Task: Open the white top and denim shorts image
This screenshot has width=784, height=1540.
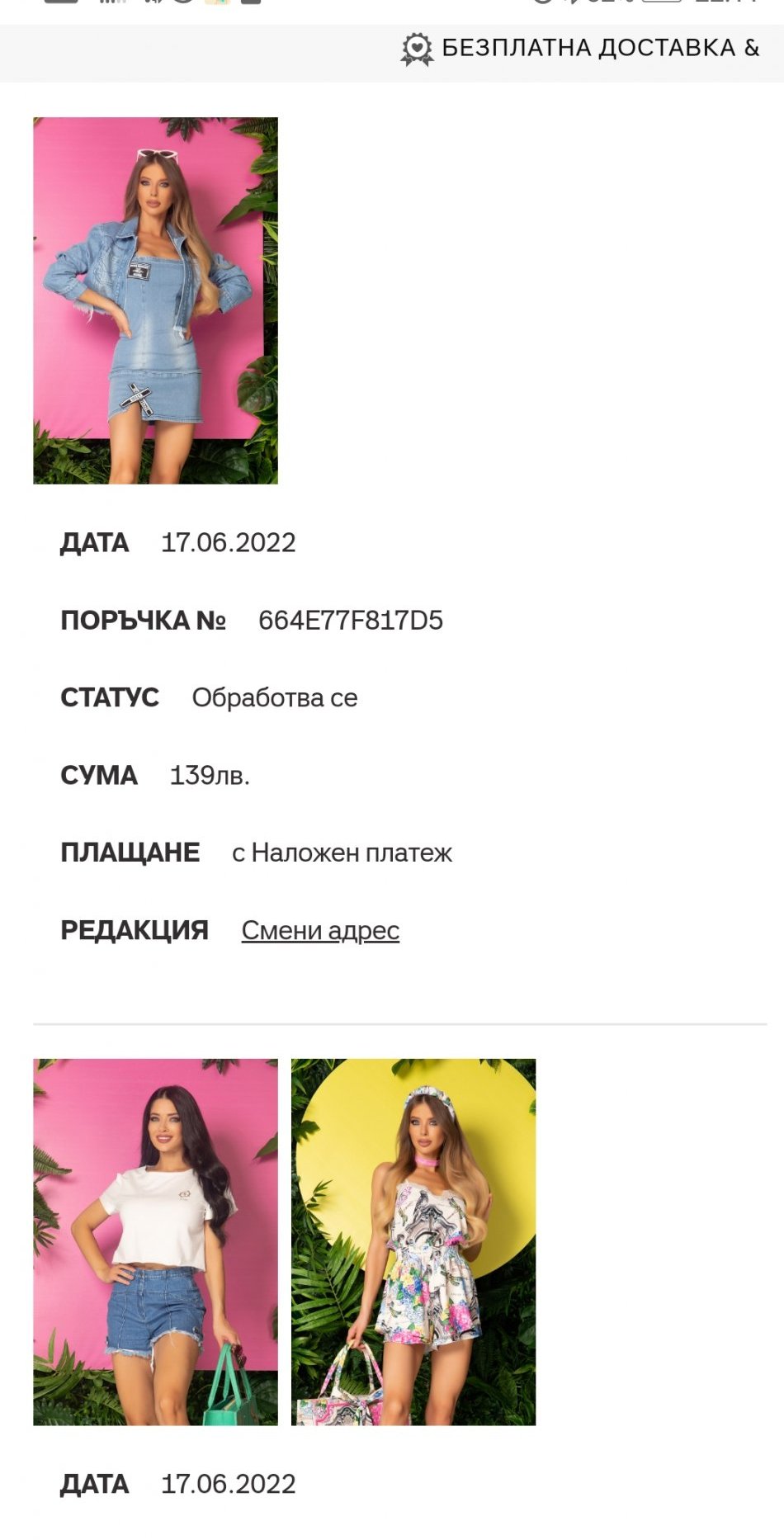Action: point(155,1241)
